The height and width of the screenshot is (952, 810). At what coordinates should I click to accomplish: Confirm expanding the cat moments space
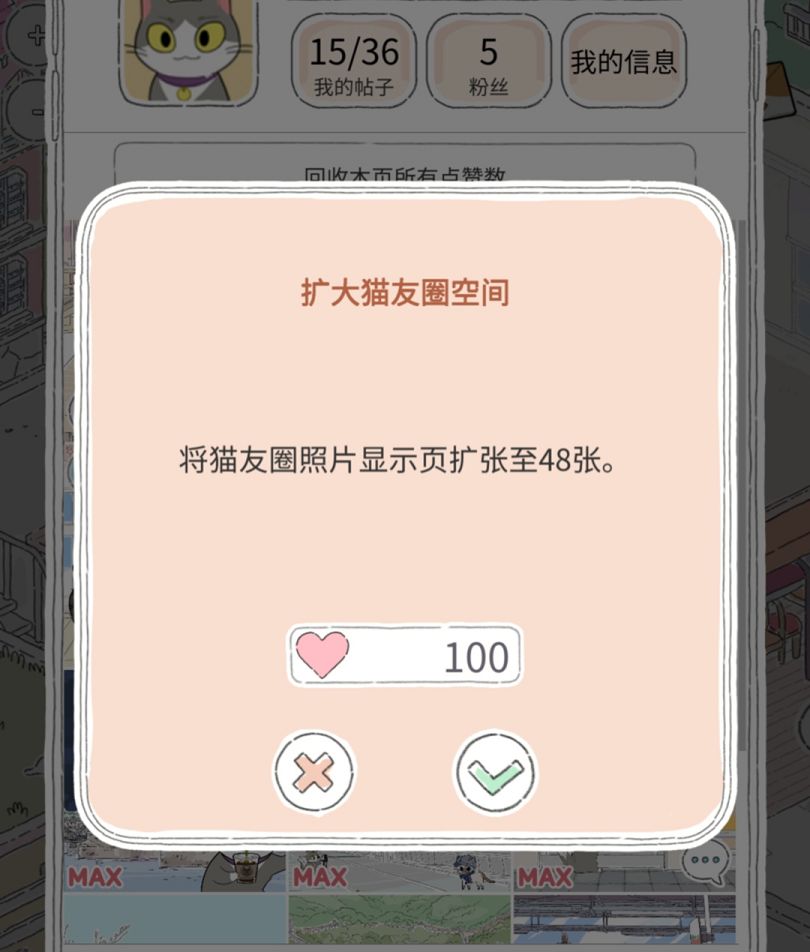(495, 773)
